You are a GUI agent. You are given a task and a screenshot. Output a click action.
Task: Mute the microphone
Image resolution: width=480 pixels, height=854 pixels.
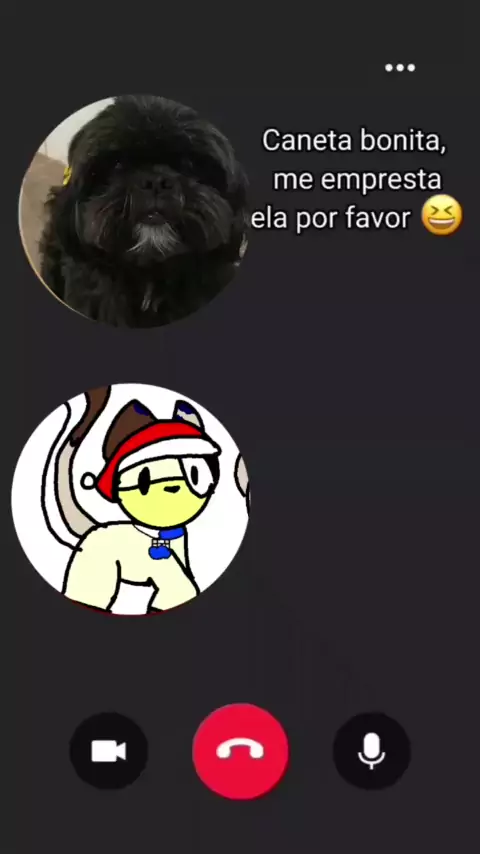(372, 751)
